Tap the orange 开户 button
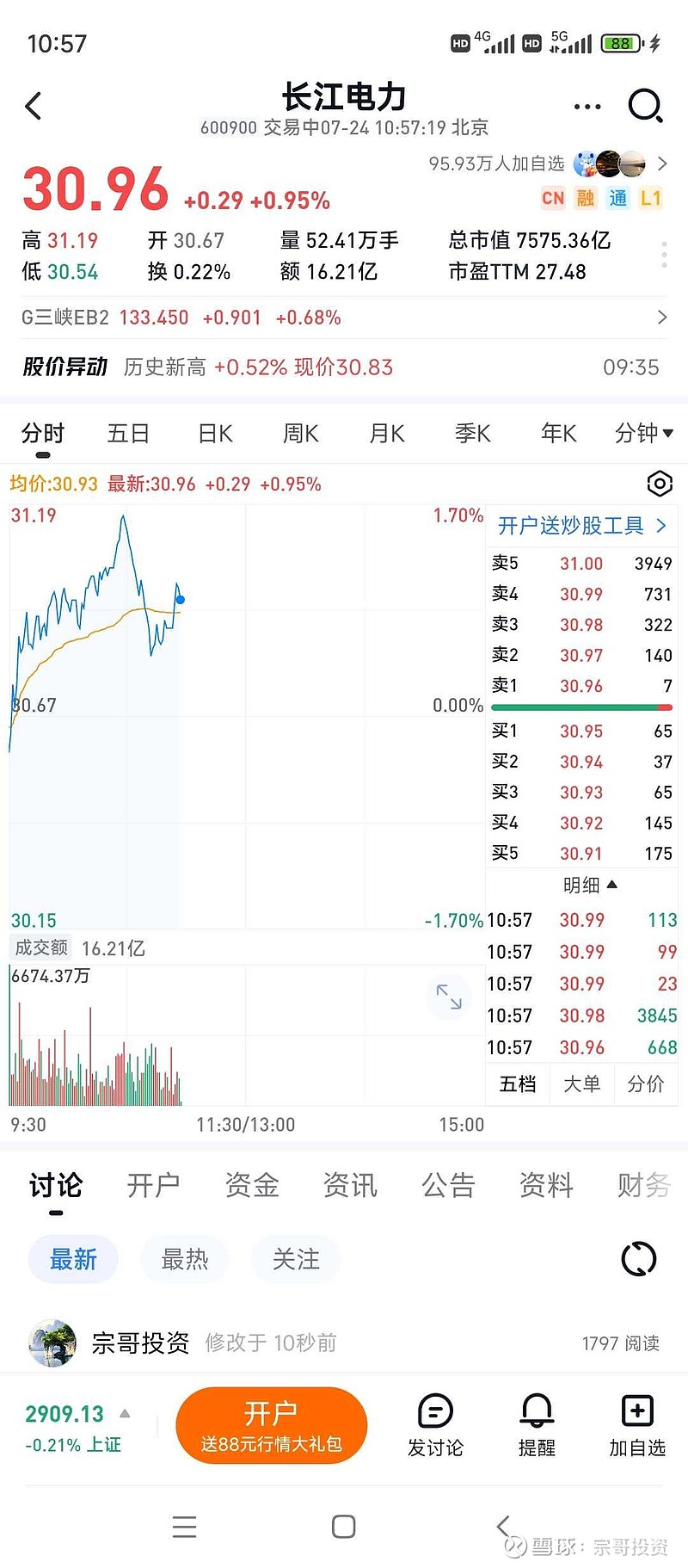The width and height of the screenshot is (688, 1568). tap(272, 1425)
